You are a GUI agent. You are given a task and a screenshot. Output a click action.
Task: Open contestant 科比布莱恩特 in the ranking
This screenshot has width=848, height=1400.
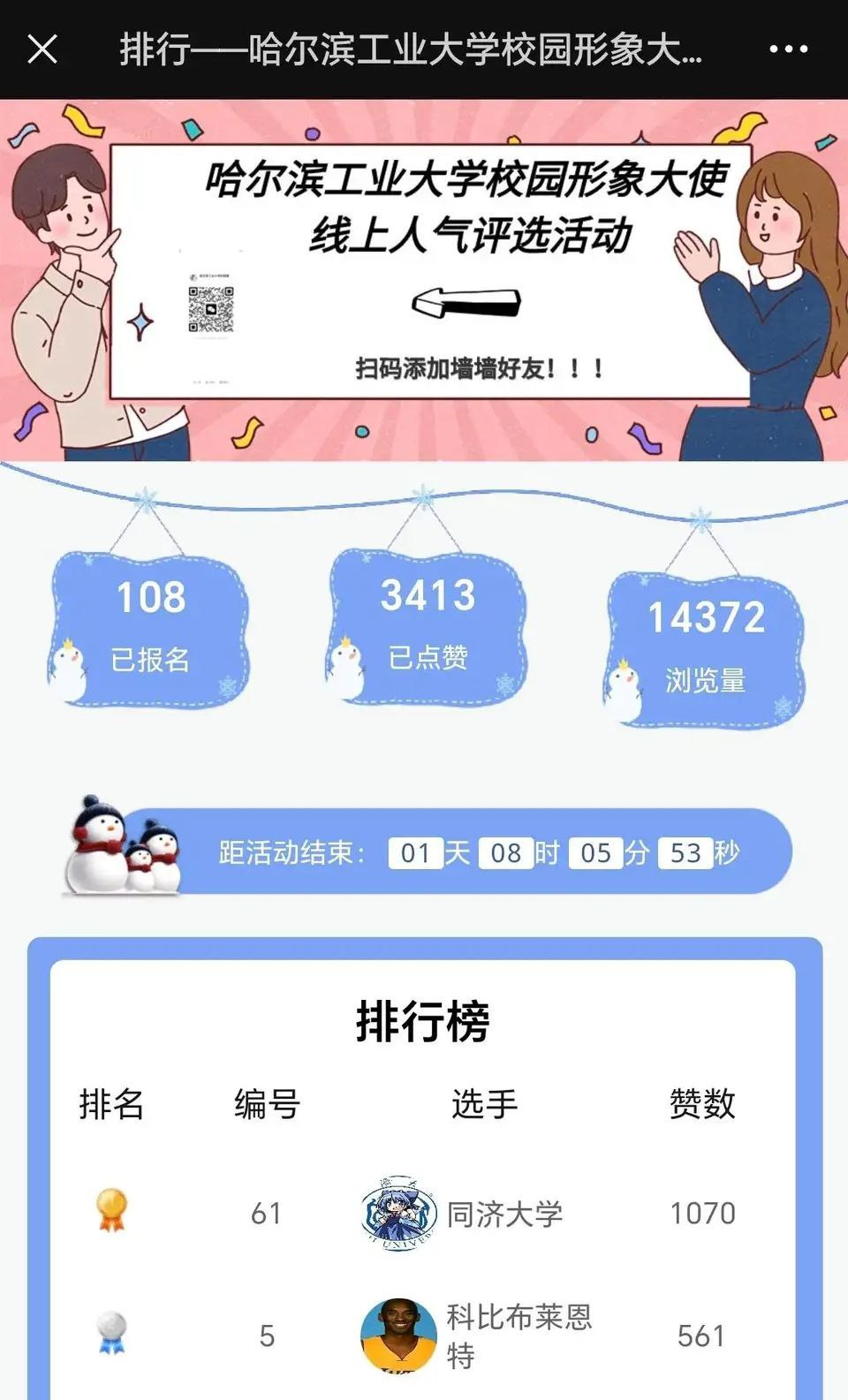pyautogui.click(x=424, y=1336)
